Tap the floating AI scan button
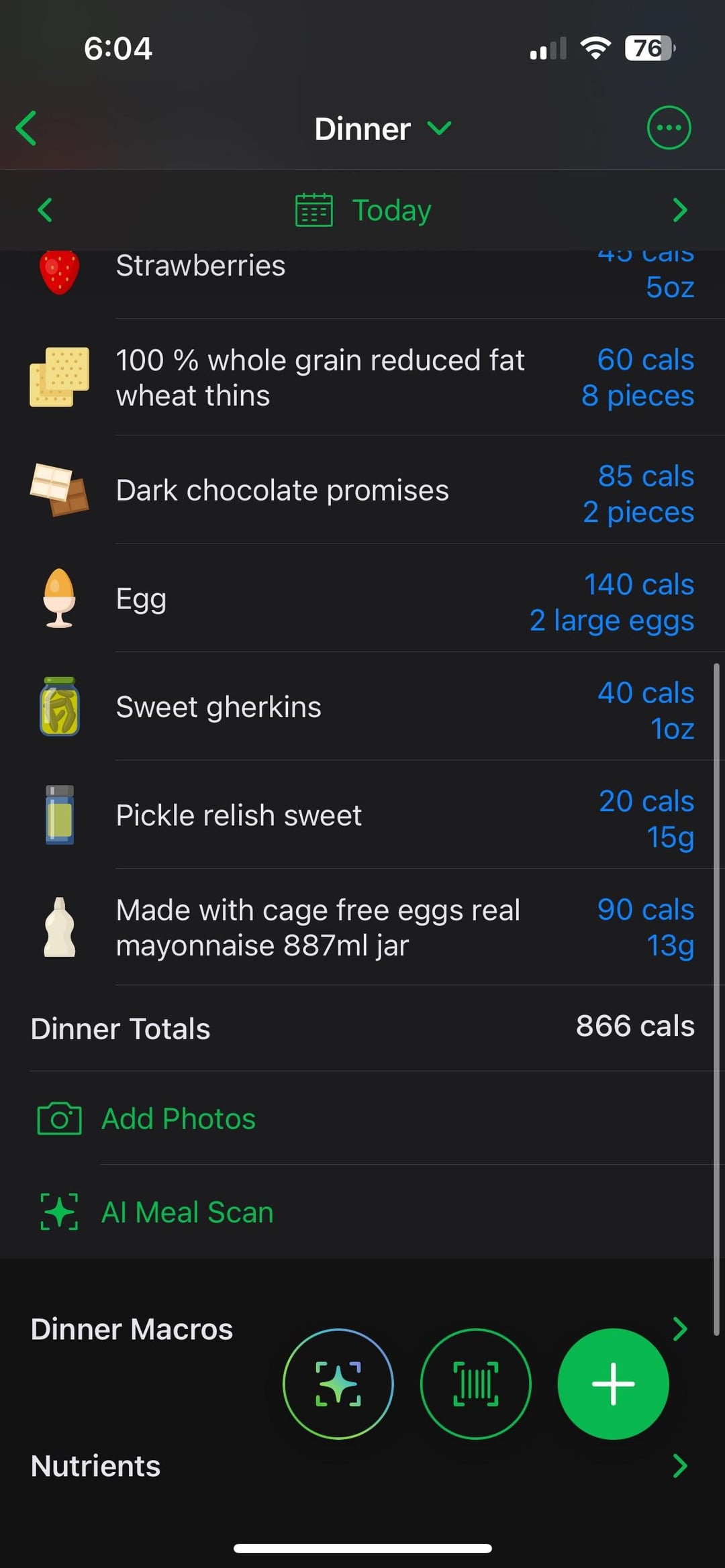The image size is (725, 1568). (338, 1383)
